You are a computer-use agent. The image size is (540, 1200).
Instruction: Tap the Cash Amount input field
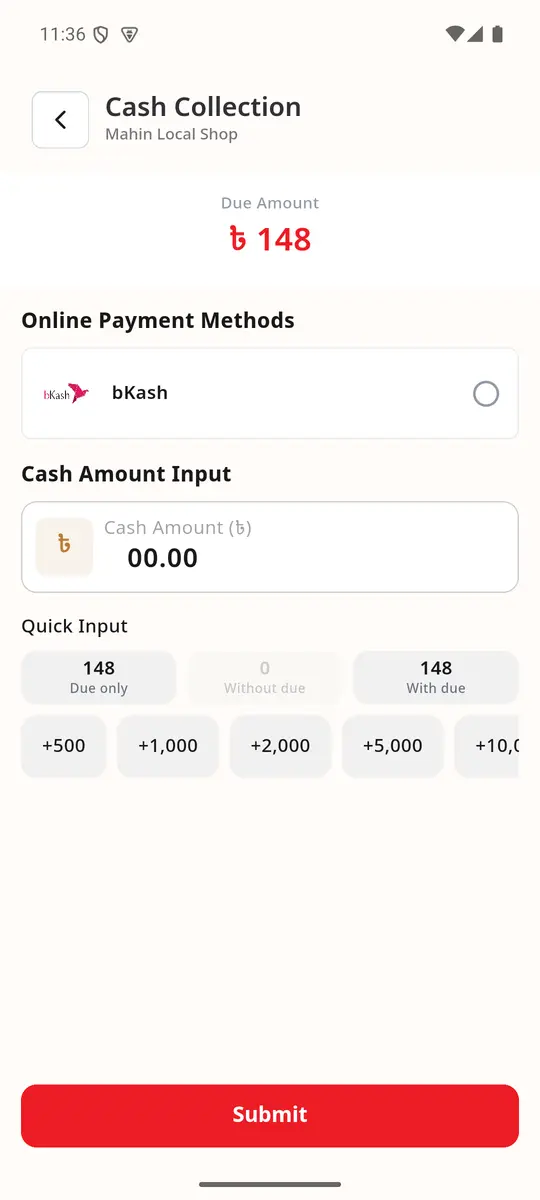tap(270, 547)
